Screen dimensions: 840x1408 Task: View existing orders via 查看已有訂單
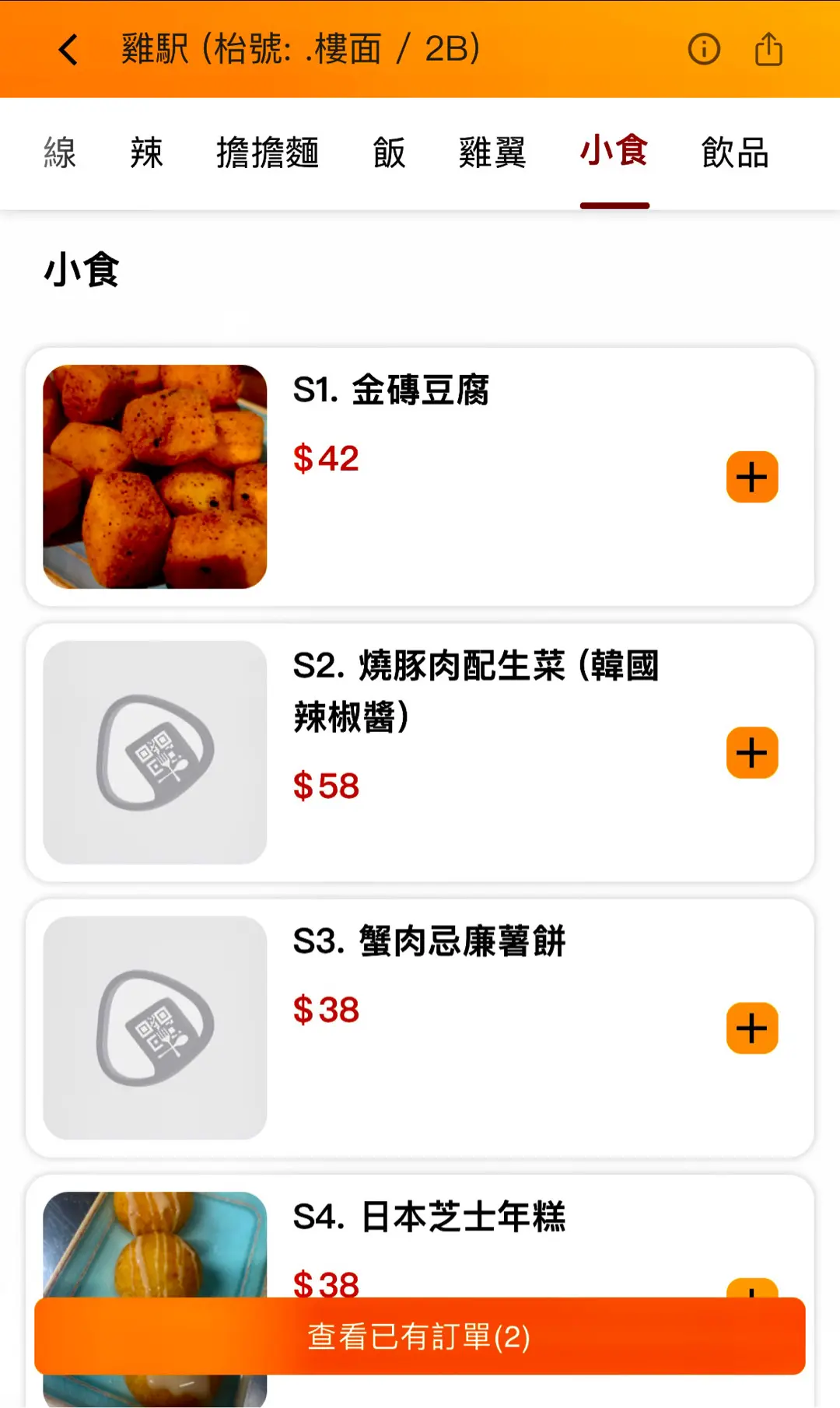pos(420,1336)
